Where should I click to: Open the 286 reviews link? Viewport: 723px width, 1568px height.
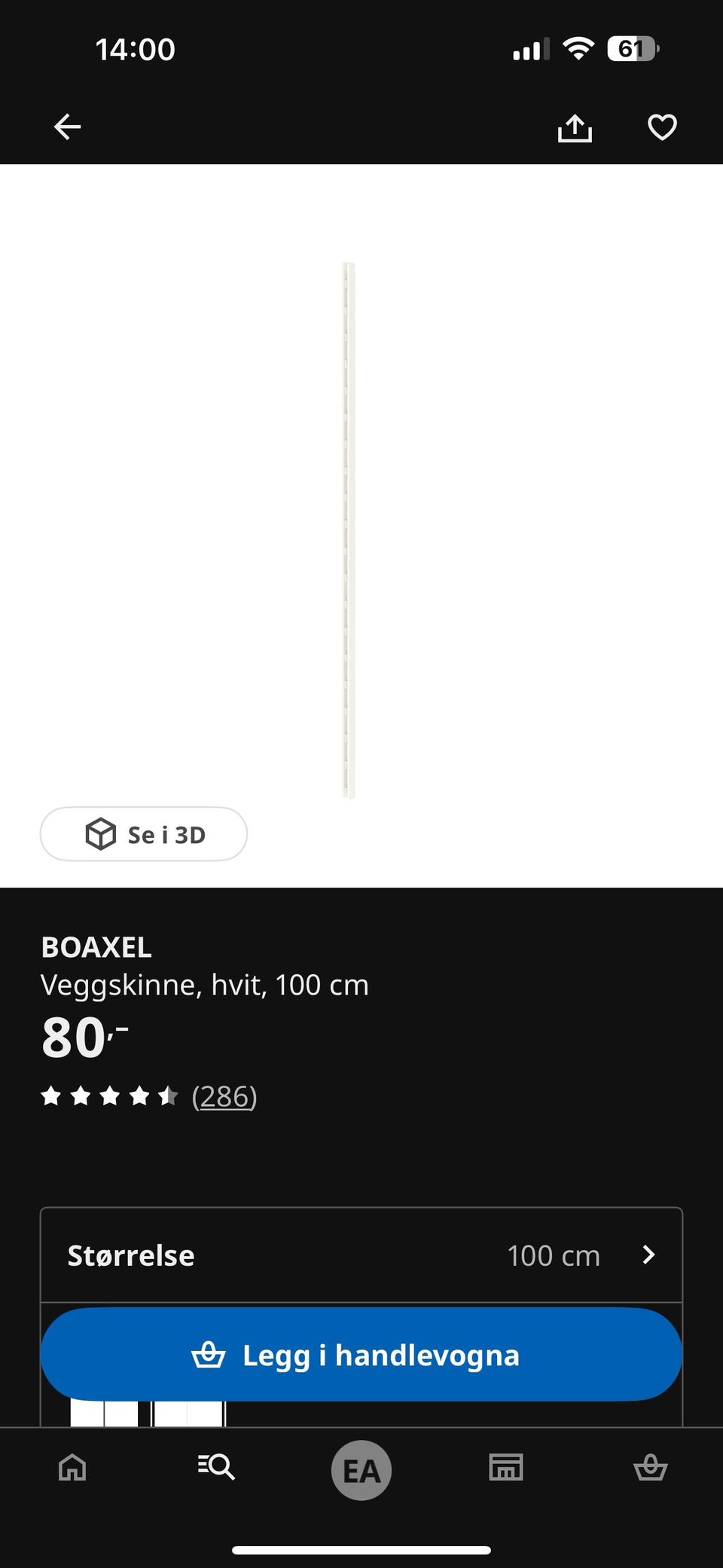pos(224,1096)
